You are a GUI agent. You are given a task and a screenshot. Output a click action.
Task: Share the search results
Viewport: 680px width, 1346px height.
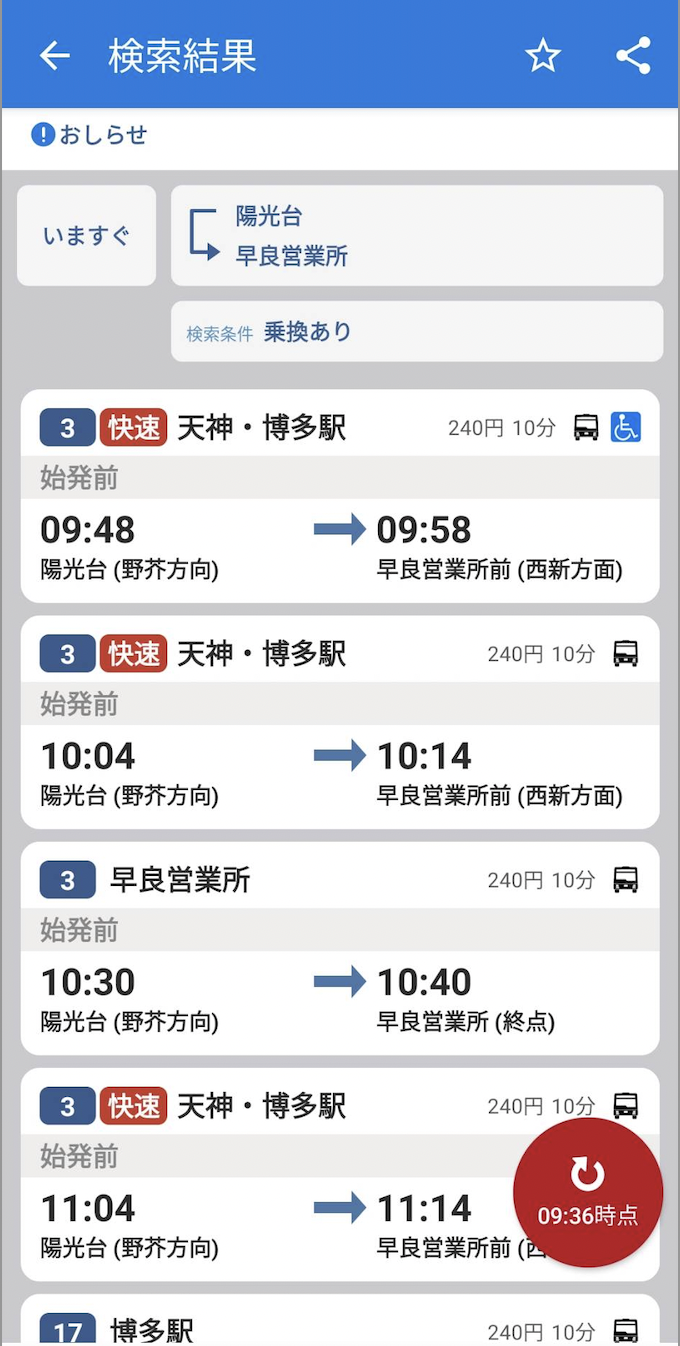click(633, 56)
